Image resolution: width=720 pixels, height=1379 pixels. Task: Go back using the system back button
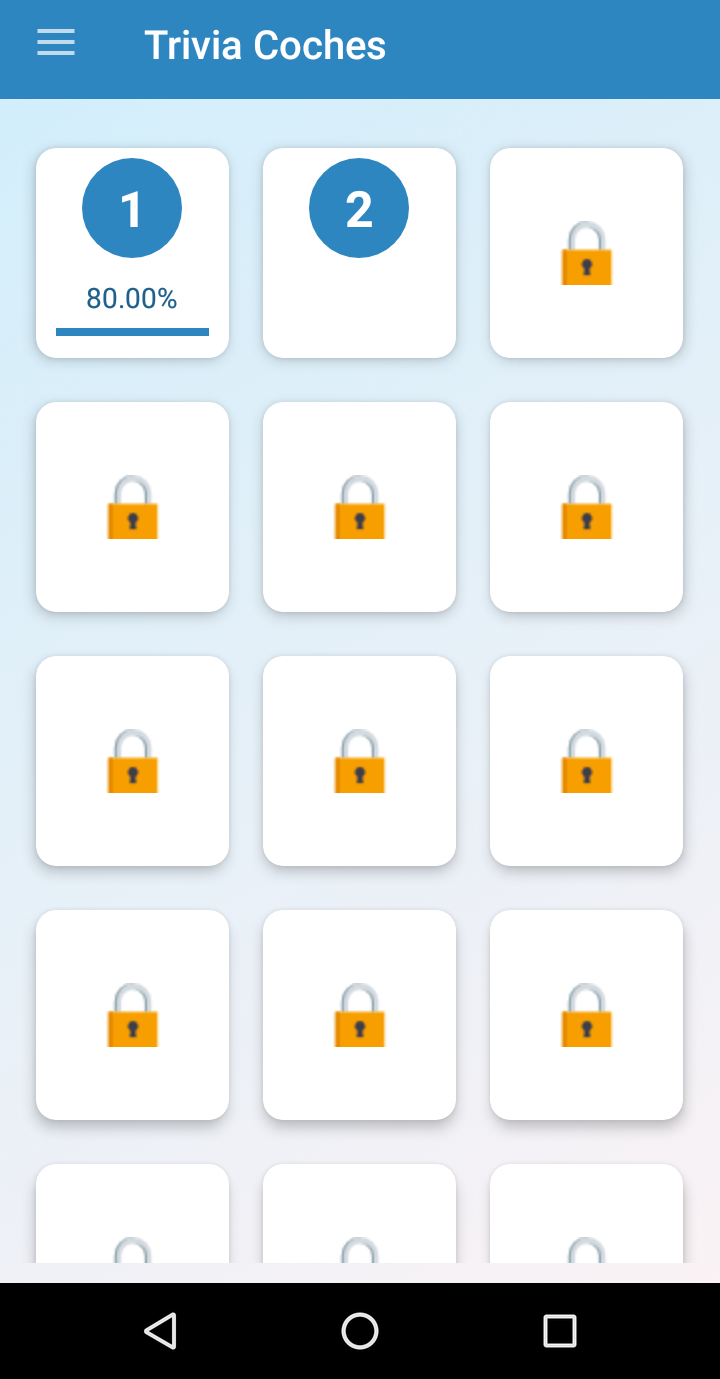[x=160, y=1331]
